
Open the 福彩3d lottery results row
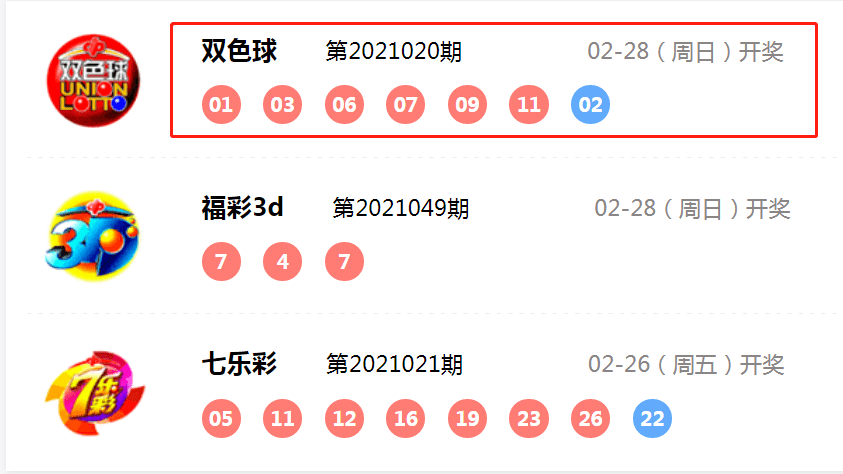click(494, 236)
